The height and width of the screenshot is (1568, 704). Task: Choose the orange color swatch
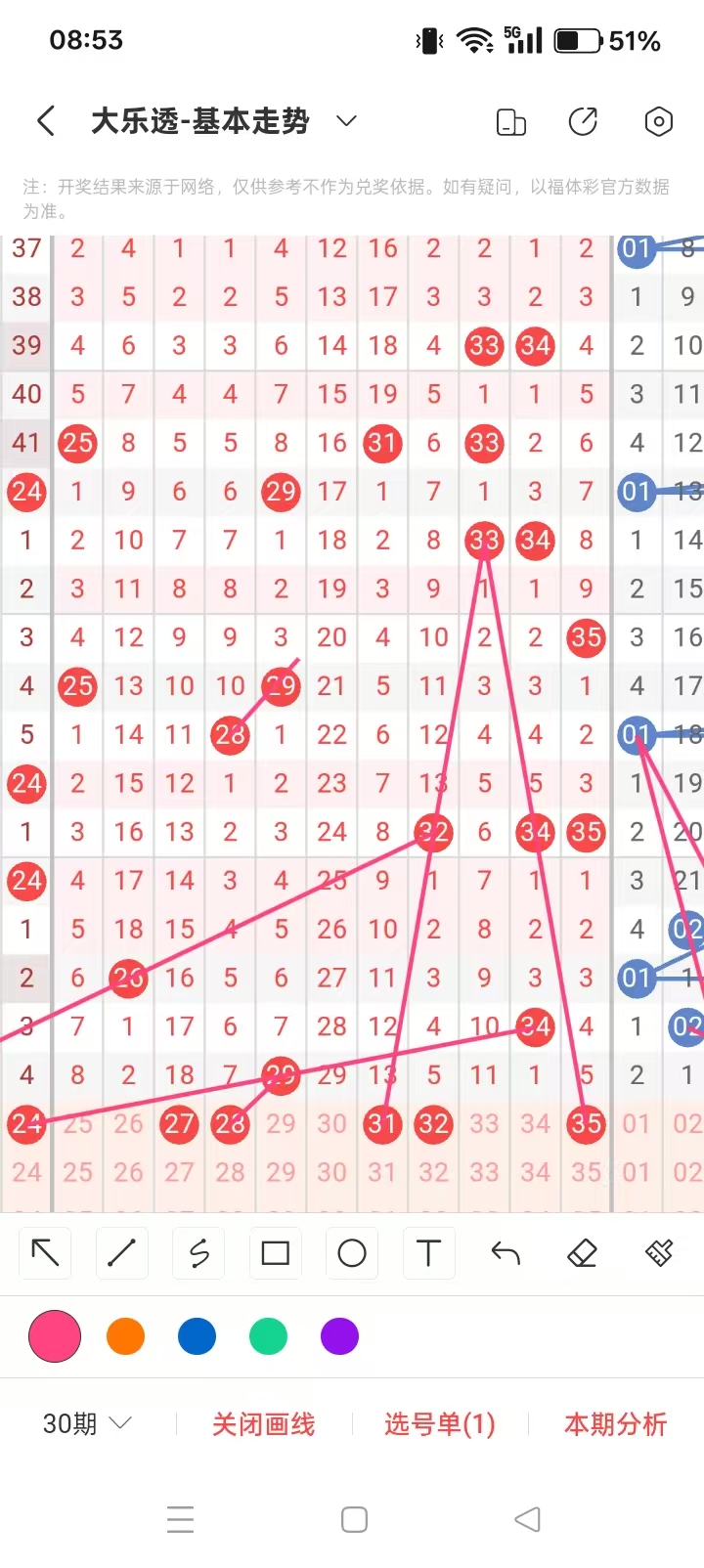click(125, 1336)
